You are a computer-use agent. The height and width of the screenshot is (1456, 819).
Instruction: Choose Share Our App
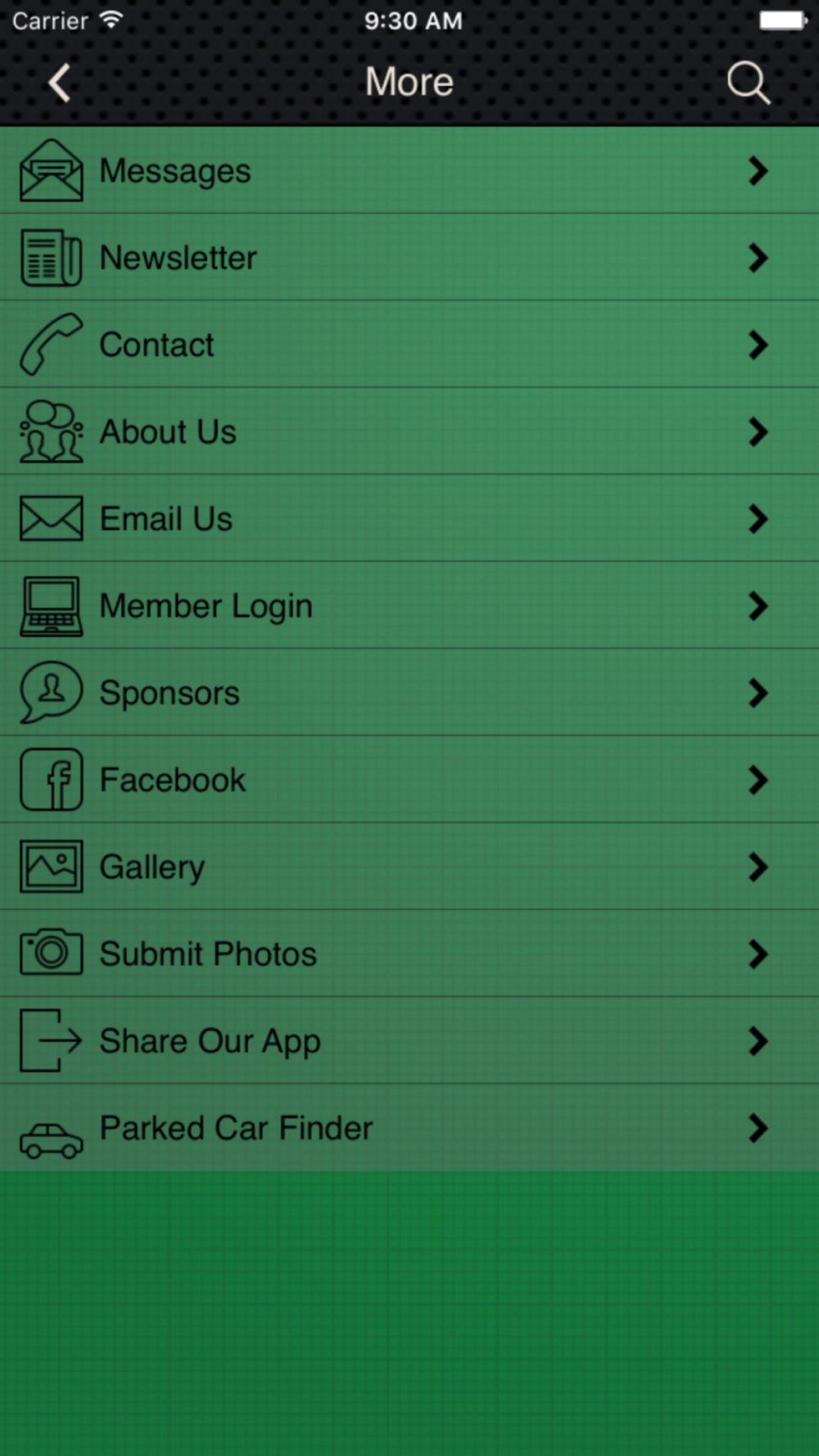[409, 1041]
